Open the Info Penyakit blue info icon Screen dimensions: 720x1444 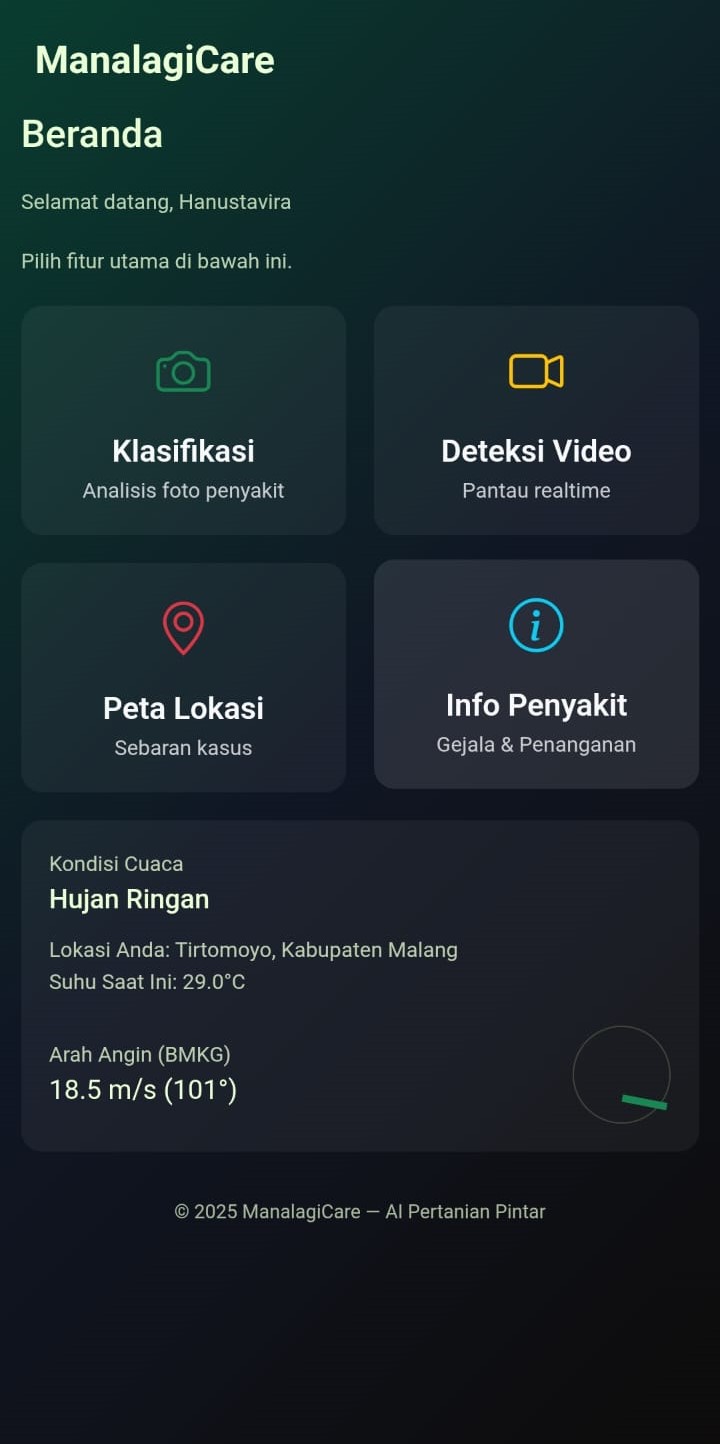click(536, 624)
